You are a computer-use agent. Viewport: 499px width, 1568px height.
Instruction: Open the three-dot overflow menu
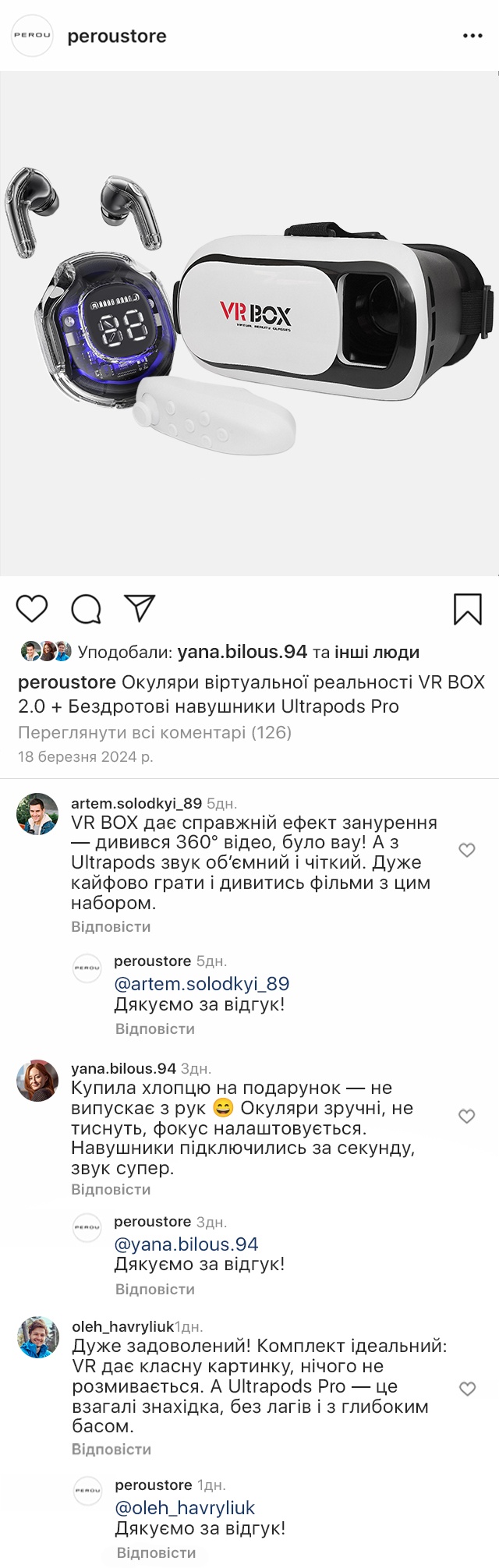point(472,36)
